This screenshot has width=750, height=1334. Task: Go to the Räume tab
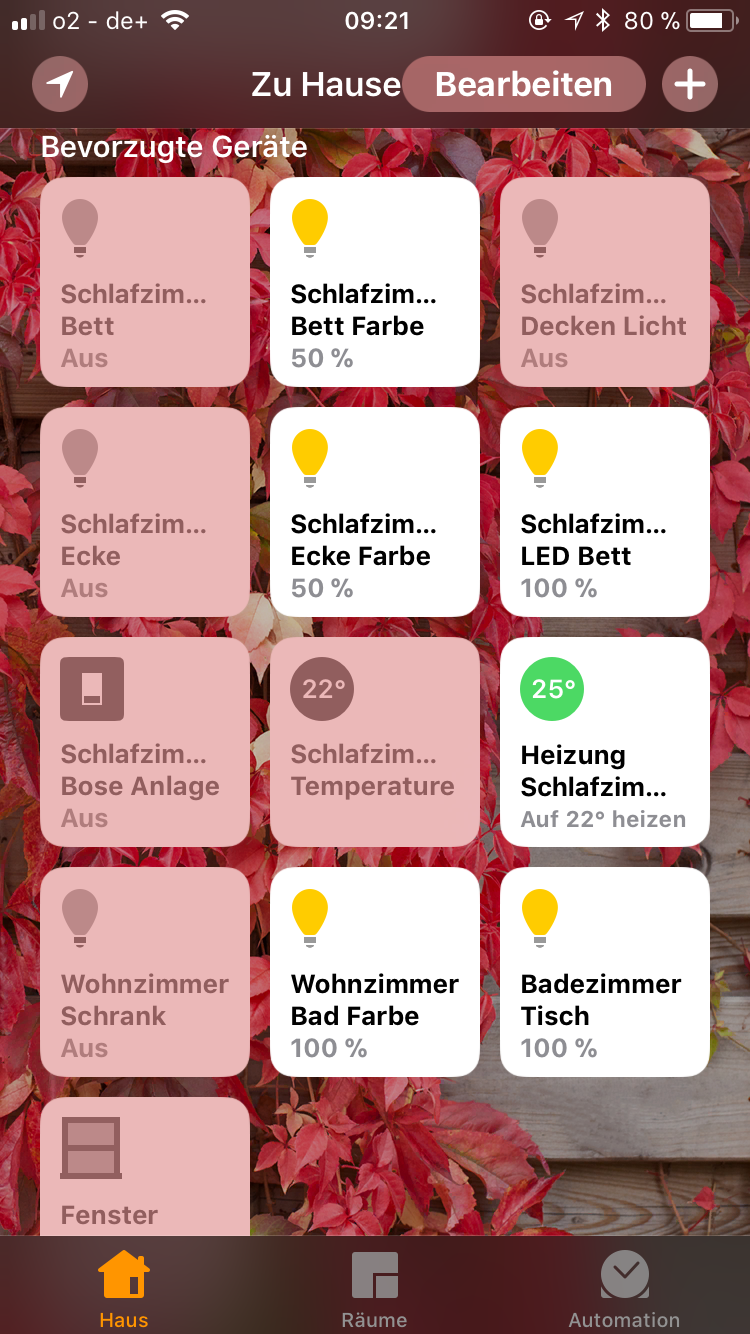374,1289
